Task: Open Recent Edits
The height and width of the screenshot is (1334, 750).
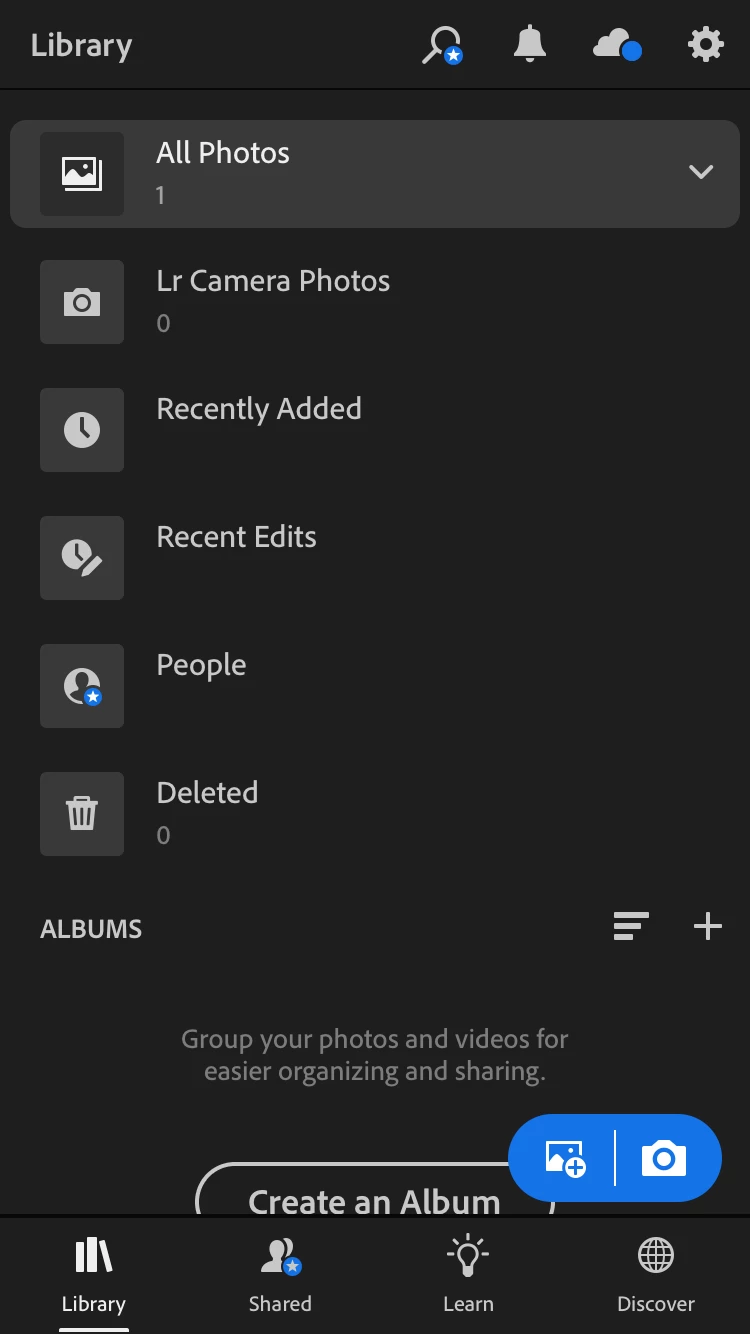Action: (236, 556)
